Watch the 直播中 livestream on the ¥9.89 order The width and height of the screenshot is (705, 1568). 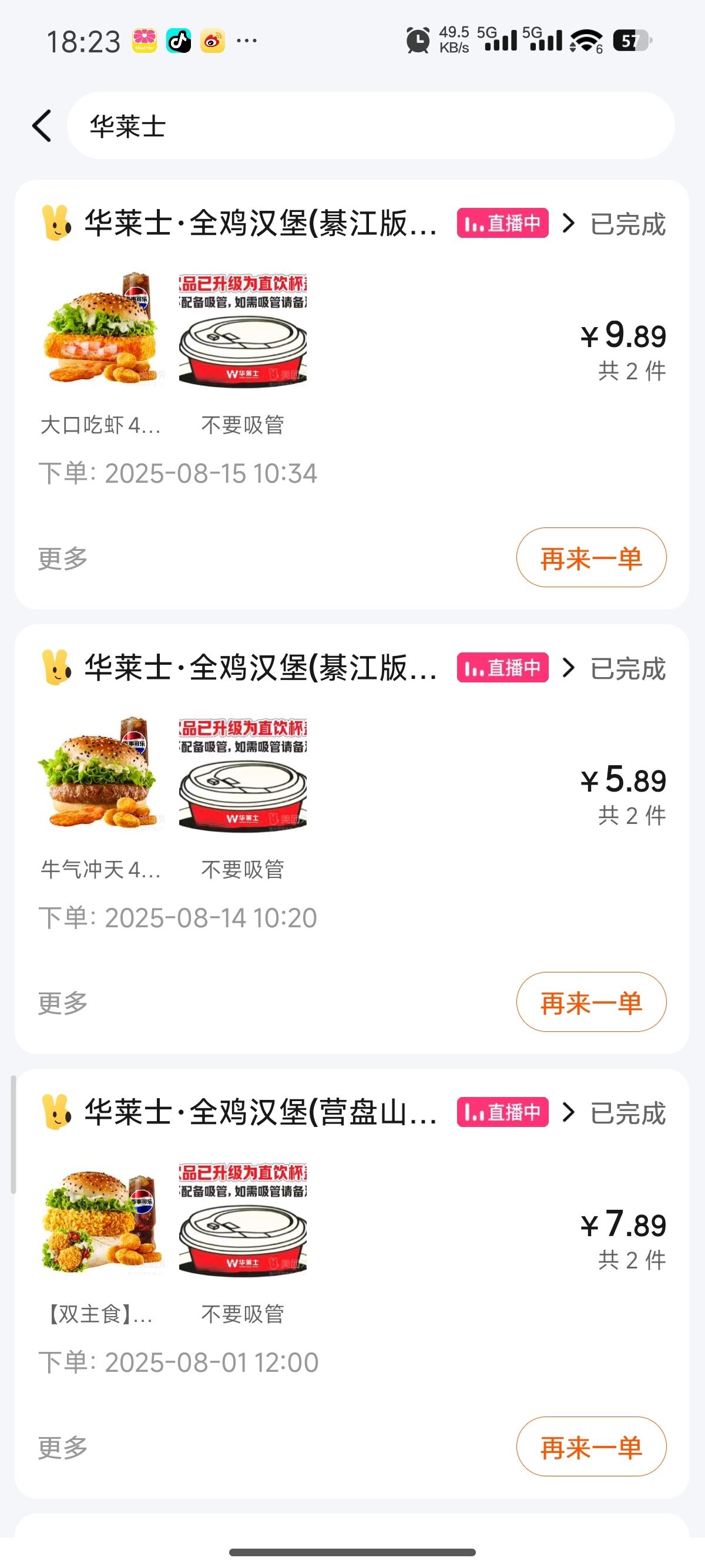(x=502, y=223)
